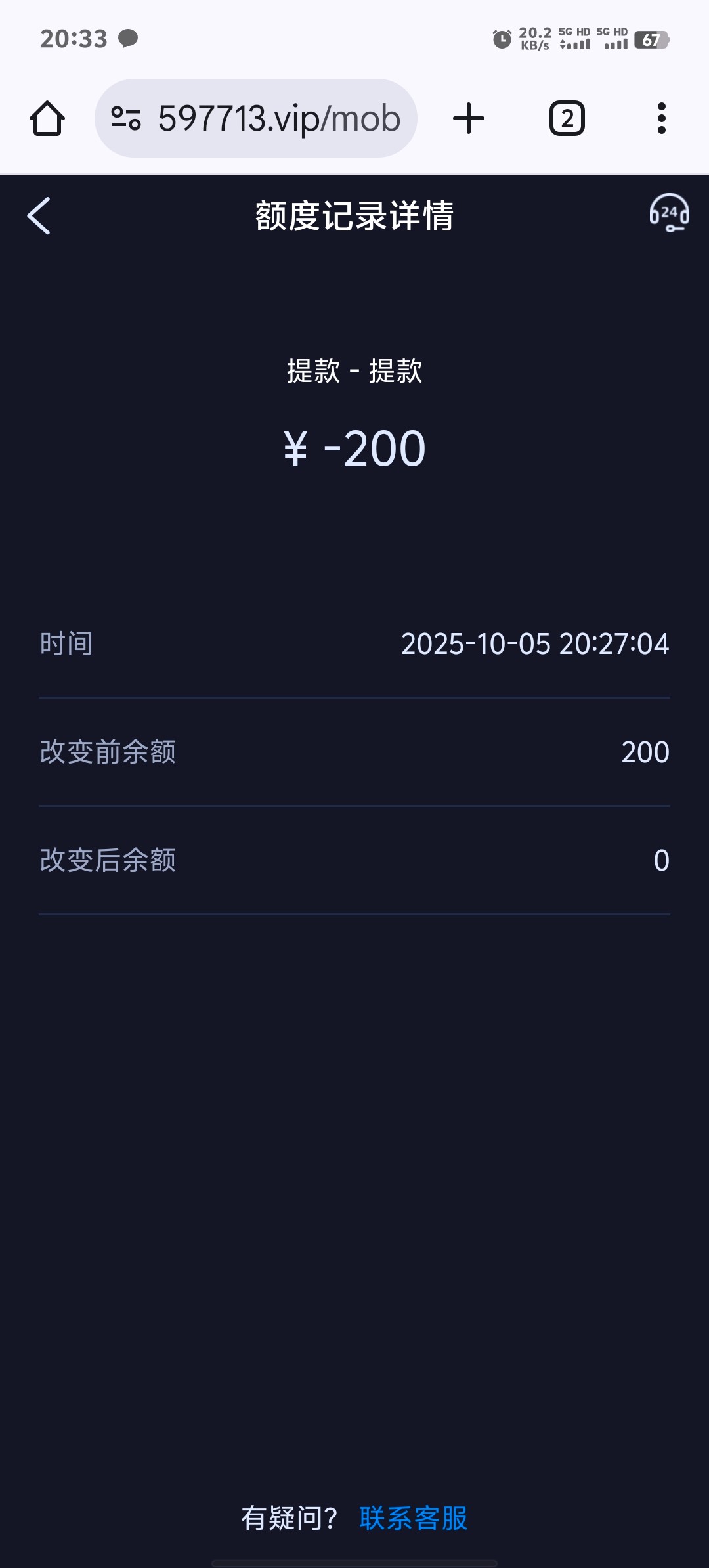Open a new tab with the plus icon

468,119
